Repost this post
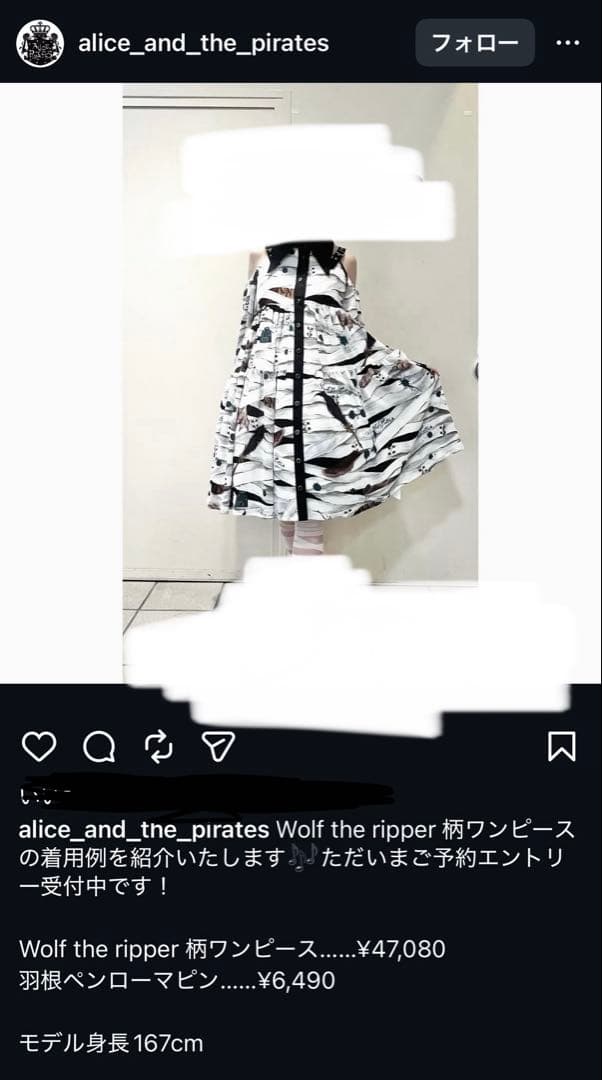Viewport: 602px width, 1080px height. coord(159,746)
